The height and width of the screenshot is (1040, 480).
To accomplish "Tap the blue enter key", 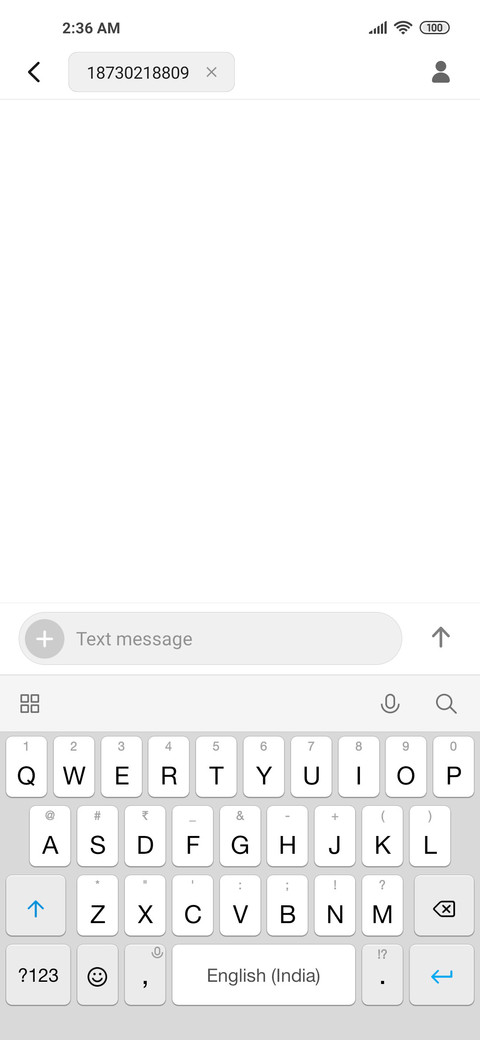I will [442, 974].
